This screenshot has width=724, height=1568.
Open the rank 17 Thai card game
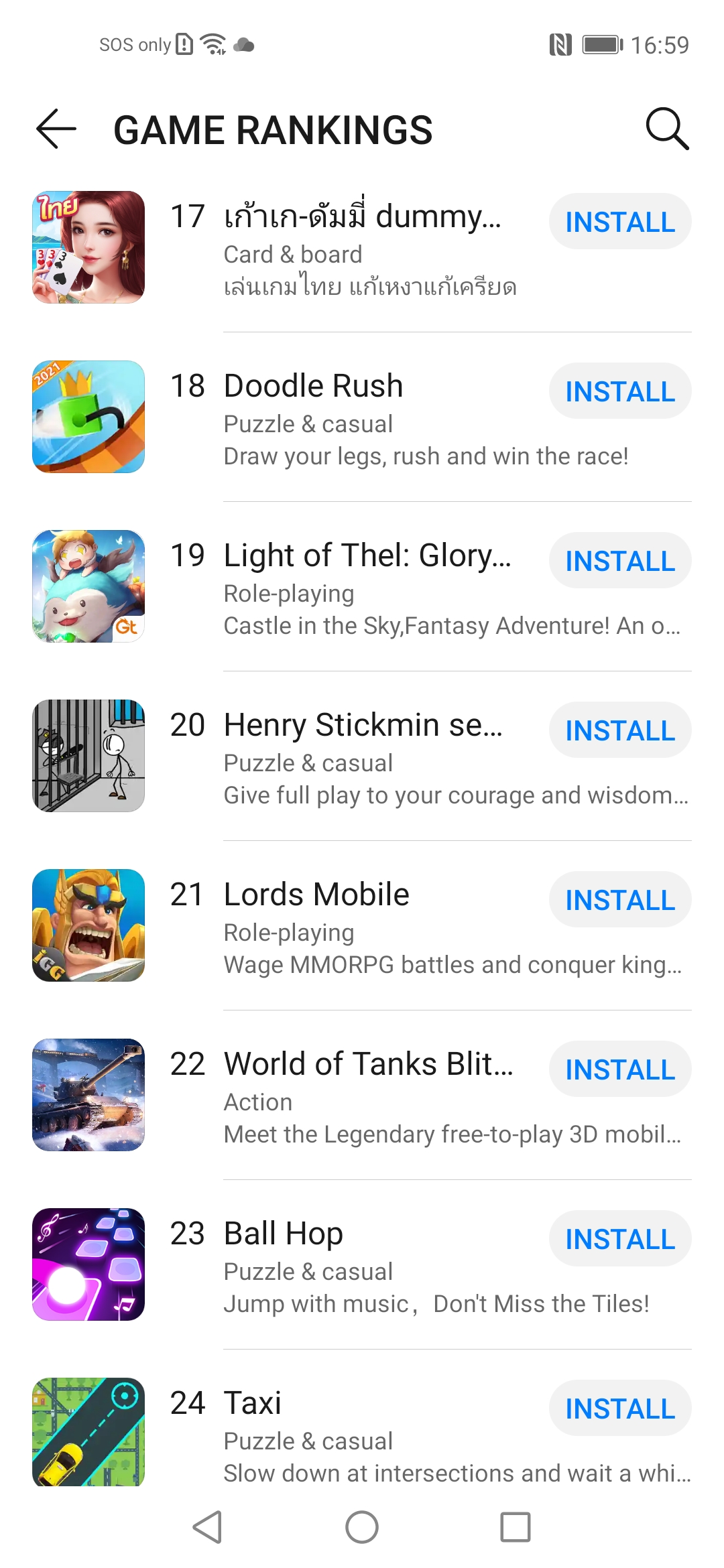[362, 217]
